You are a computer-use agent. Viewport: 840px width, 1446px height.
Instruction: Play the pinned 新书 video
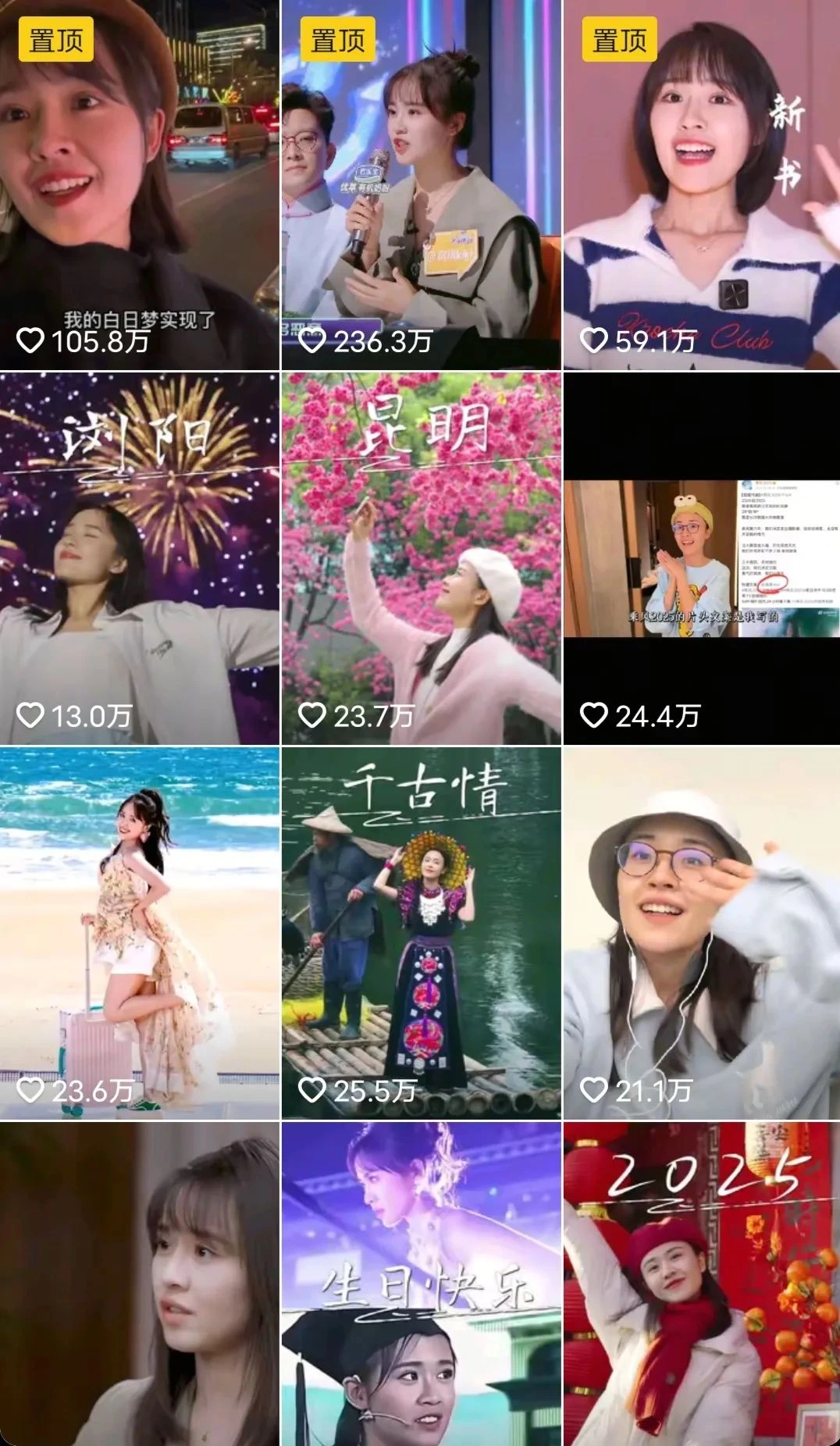click(x=701, y=184)
